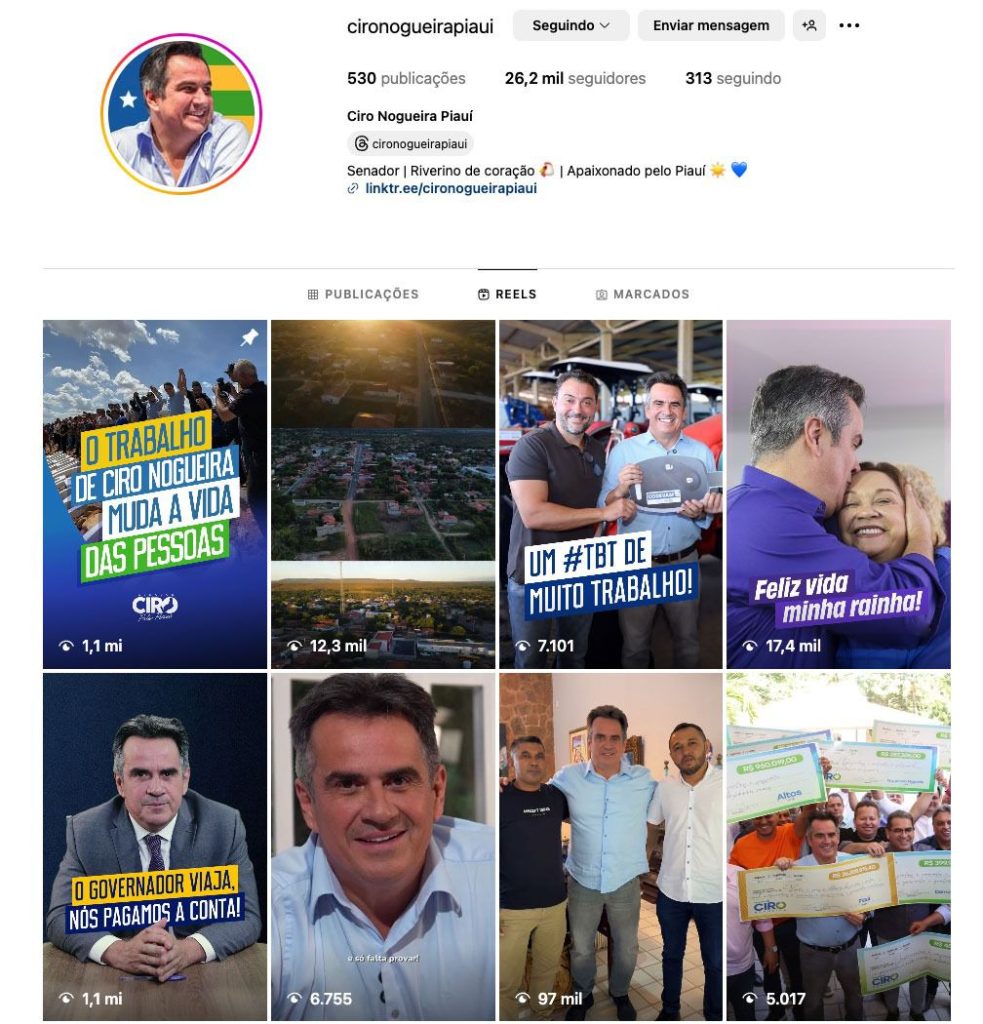Switch to the Publicações tab
Image resolution: width=983 pixels, height=1024 pixels.
[363, 294]
